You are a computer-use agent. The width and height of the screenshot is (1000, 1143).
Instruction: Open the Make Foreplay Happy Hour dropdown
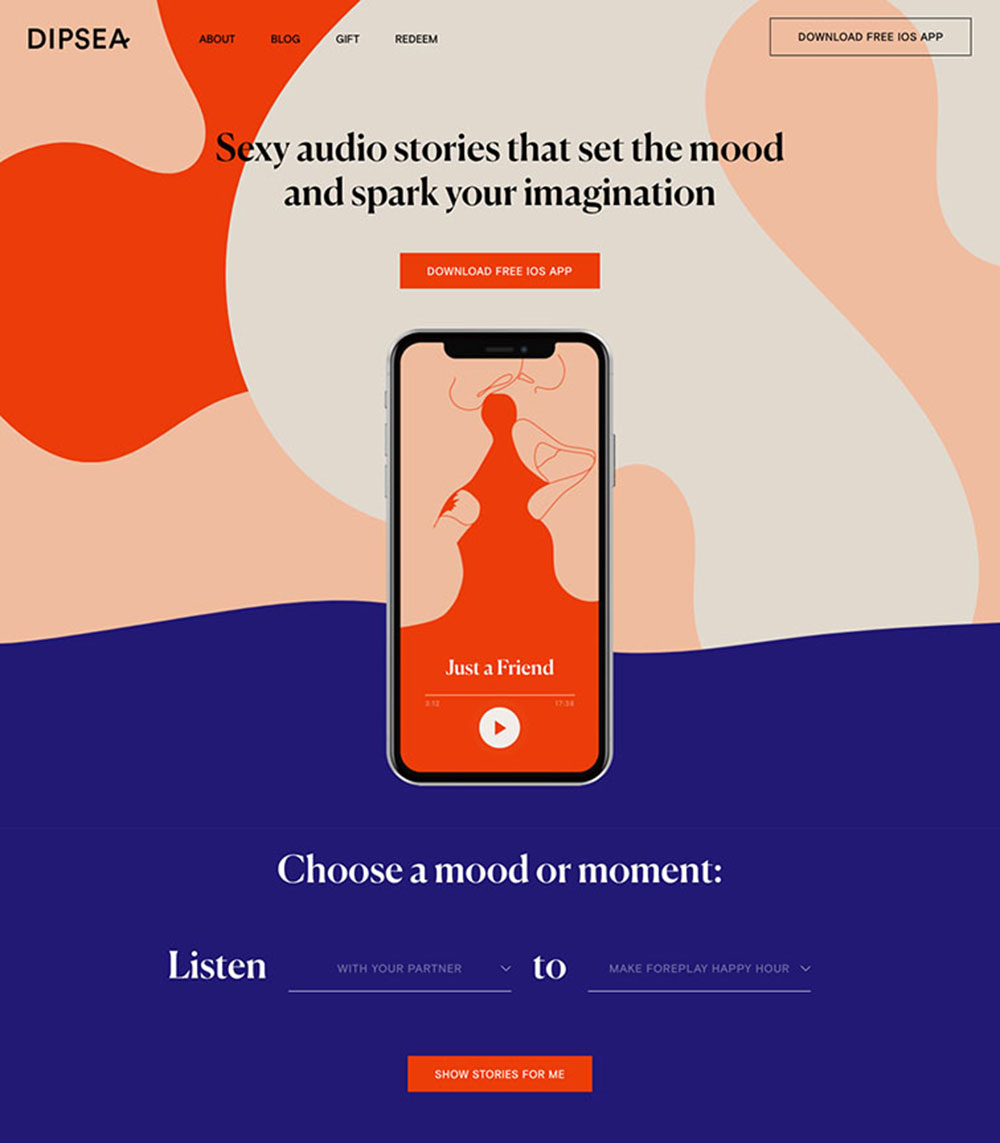coord(699,968)
